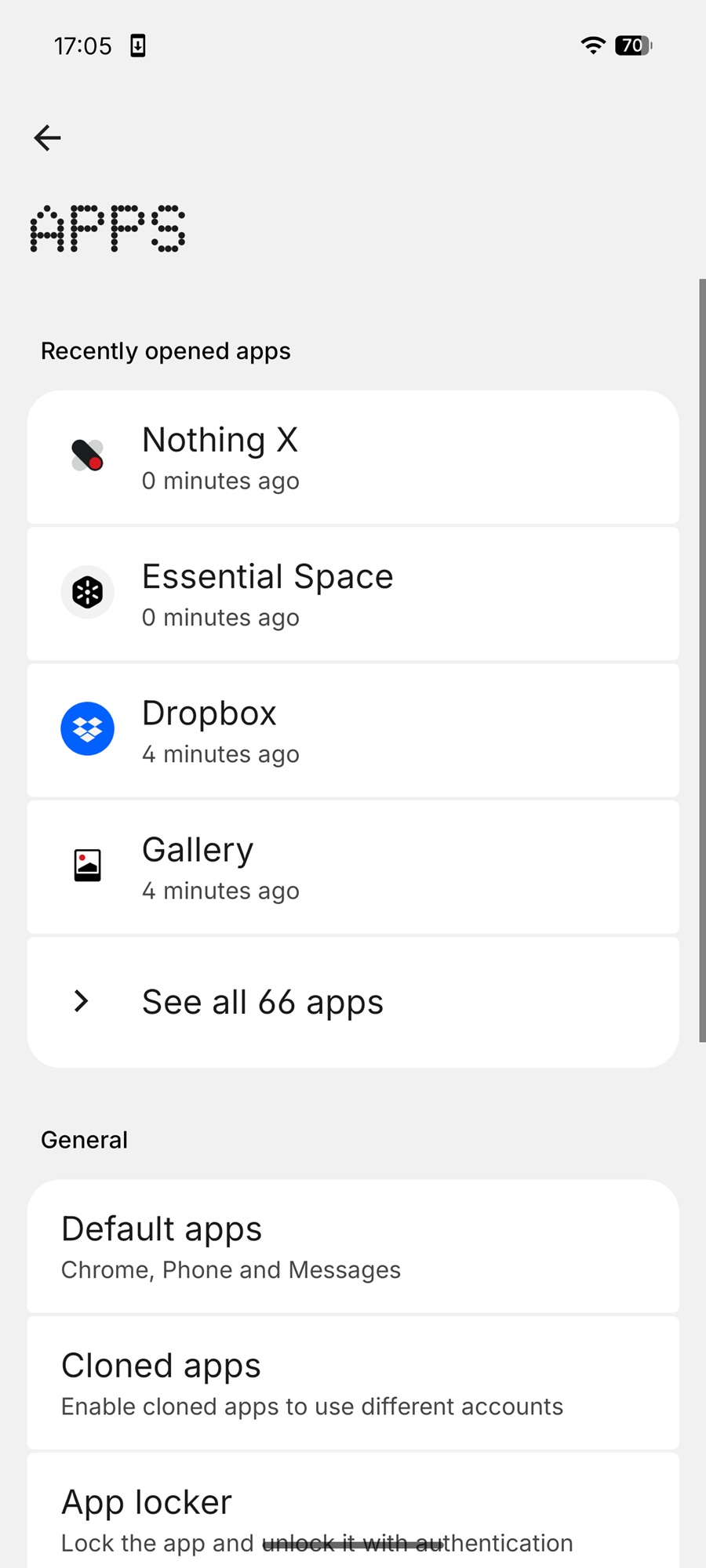
Task: Open the Gallery app details
Action: tap(353, 868)
